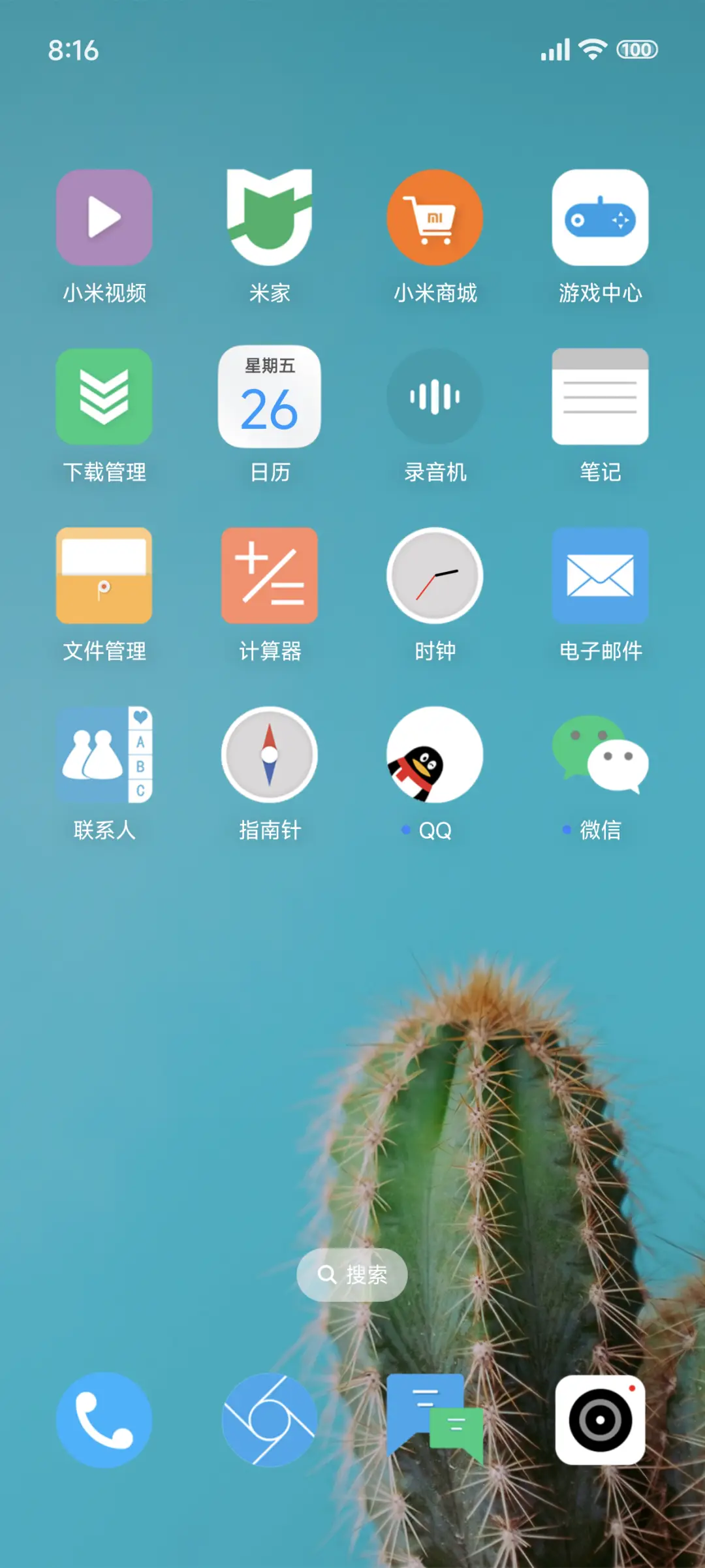Open the 文件管理 (File Manager)
The width and height of the screenshot is (705, 1568).
pyautogui.click(x=104, y=576)
